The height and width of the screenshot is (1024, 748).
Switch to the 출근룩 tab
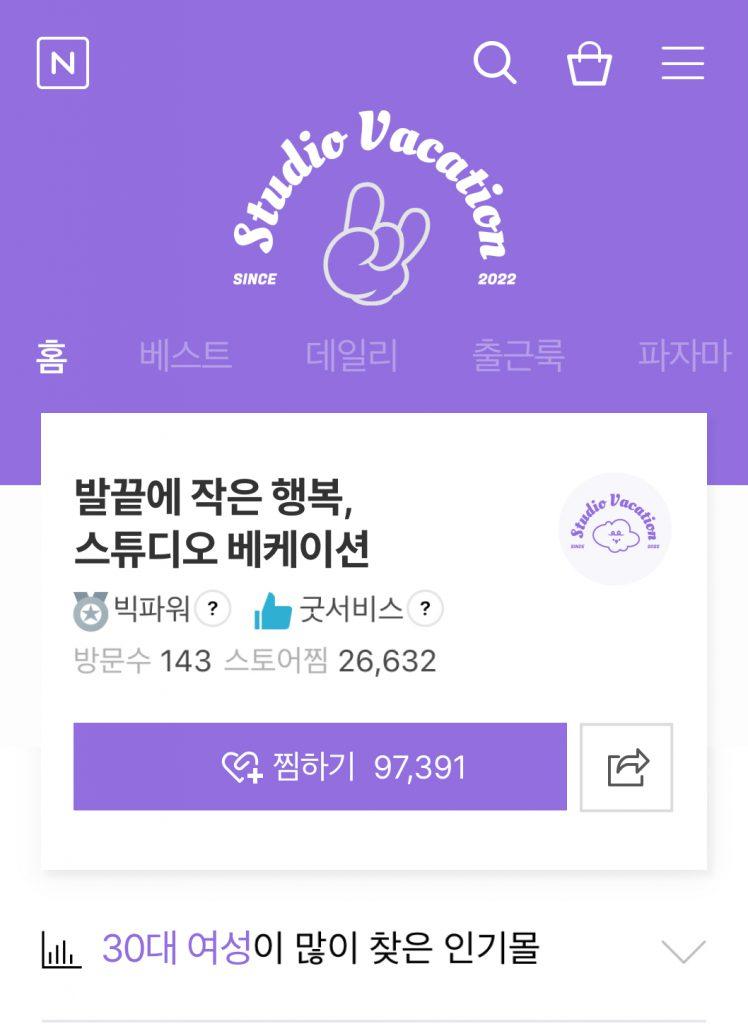pos(518,356)
